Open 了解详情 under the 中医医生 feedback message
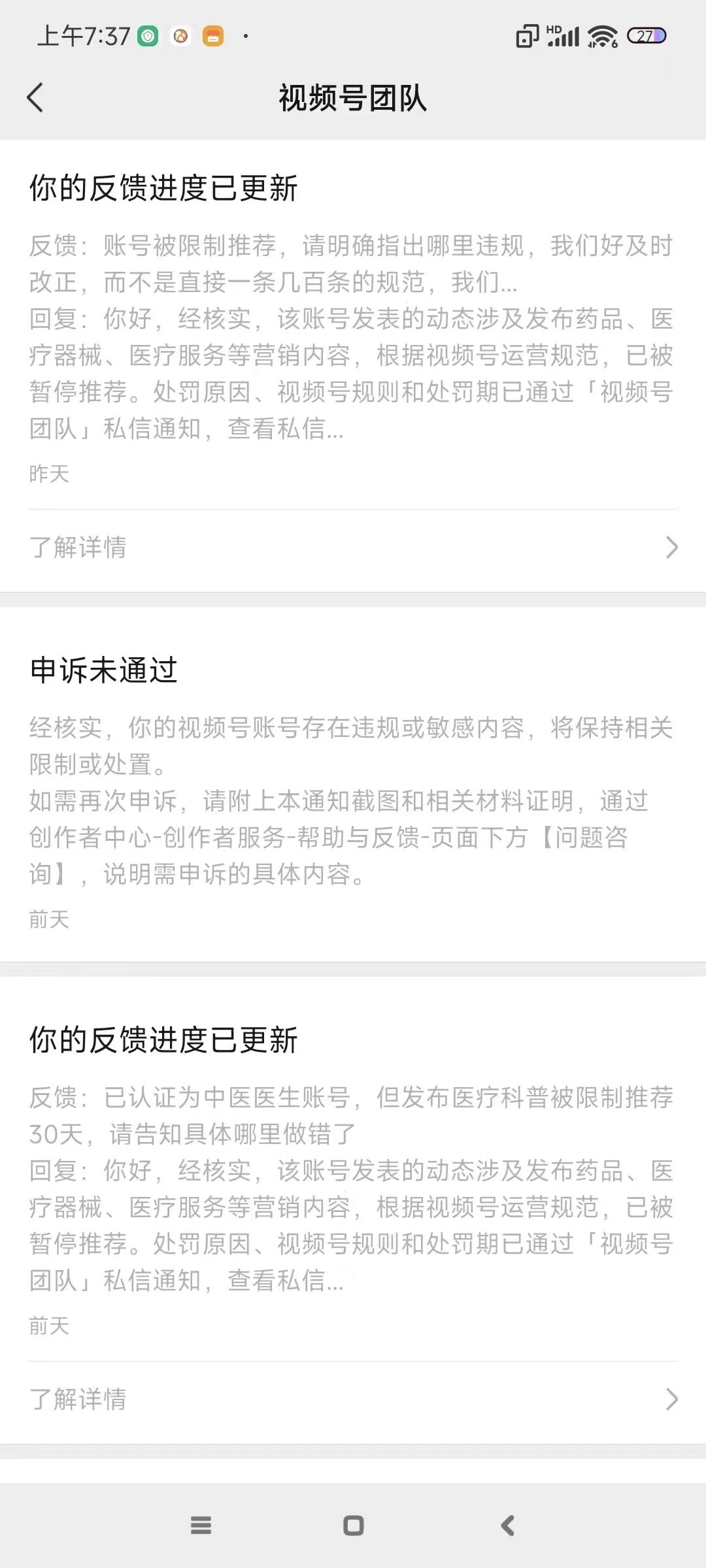 (x=353, y=1399)
